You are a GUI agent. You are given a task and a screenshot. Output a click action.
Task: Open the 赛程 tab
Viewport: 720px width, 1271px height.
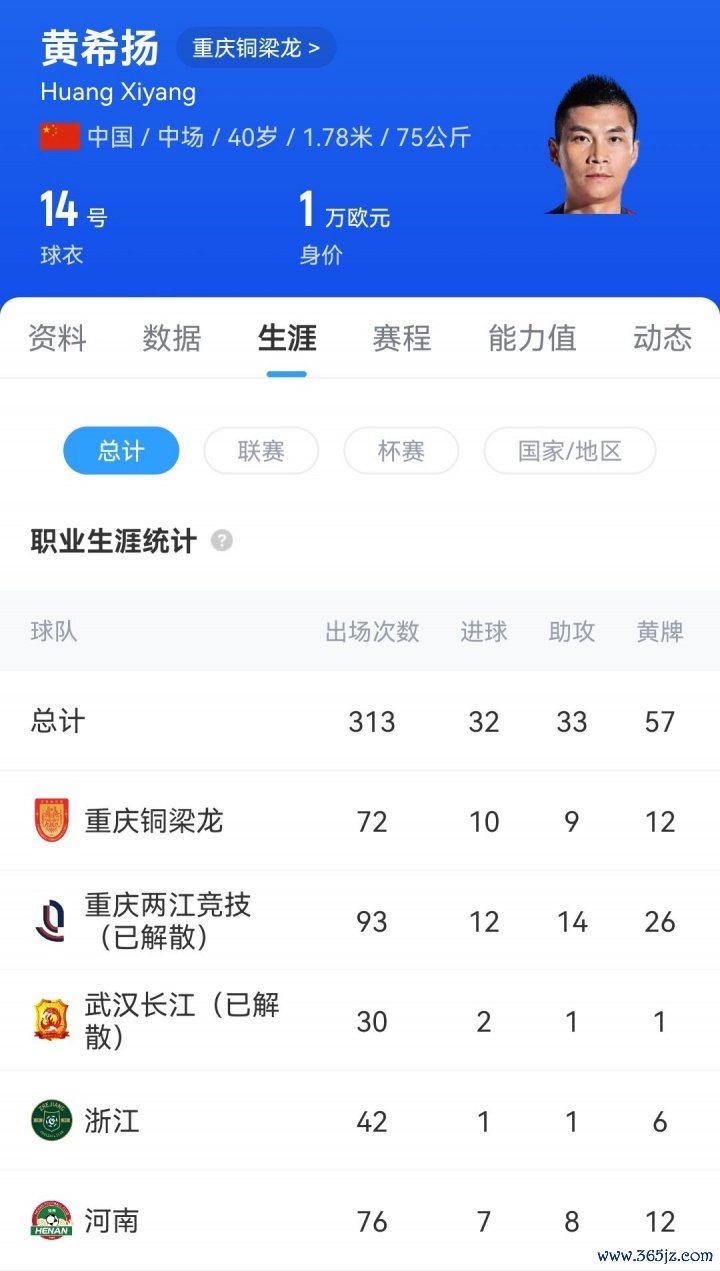click(x=402, y=338)
